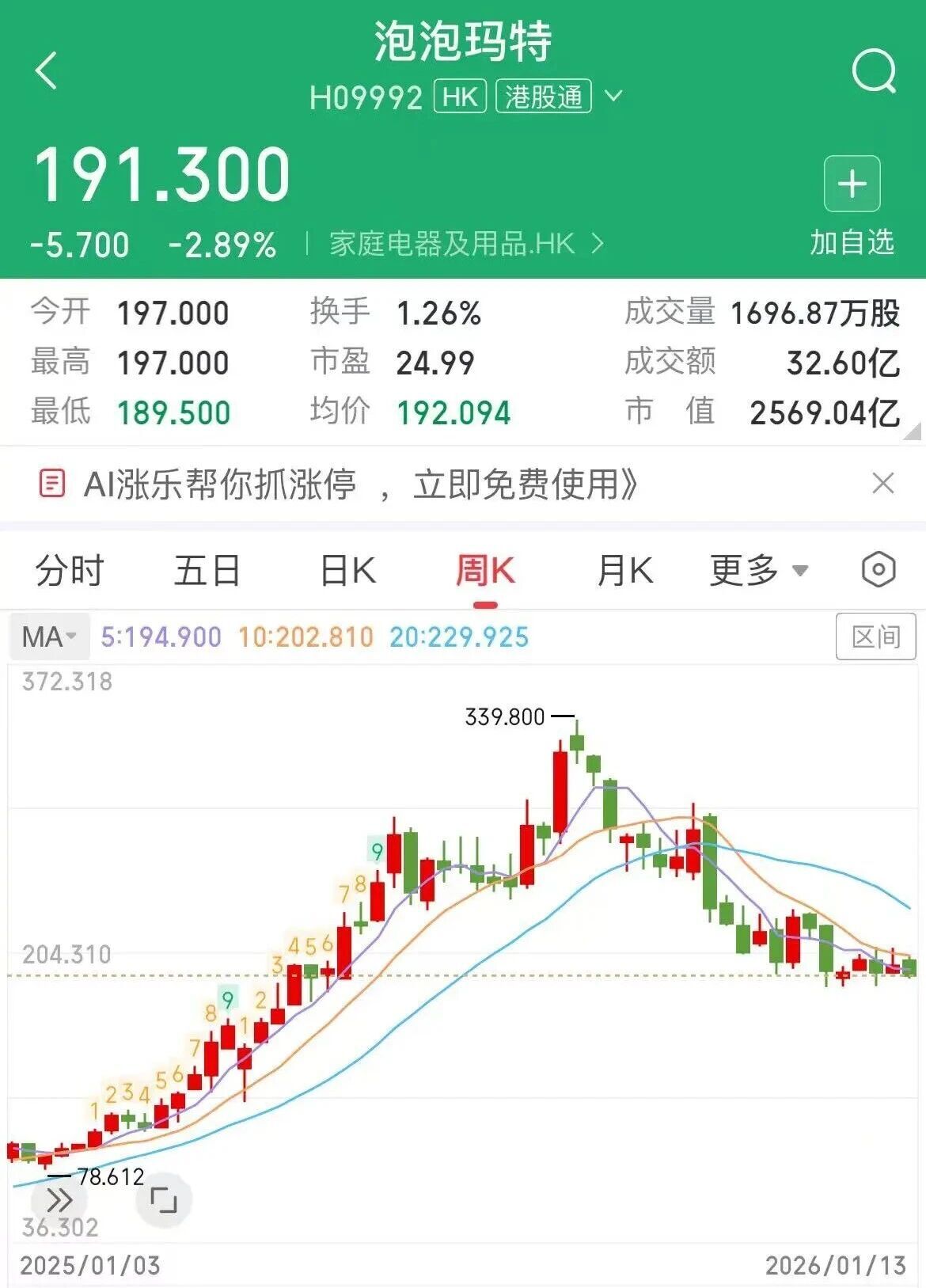The width and height of the screenshot is (926, 1288).
Task: Switch to the 分时 chart tab
Action: [69, 571]
